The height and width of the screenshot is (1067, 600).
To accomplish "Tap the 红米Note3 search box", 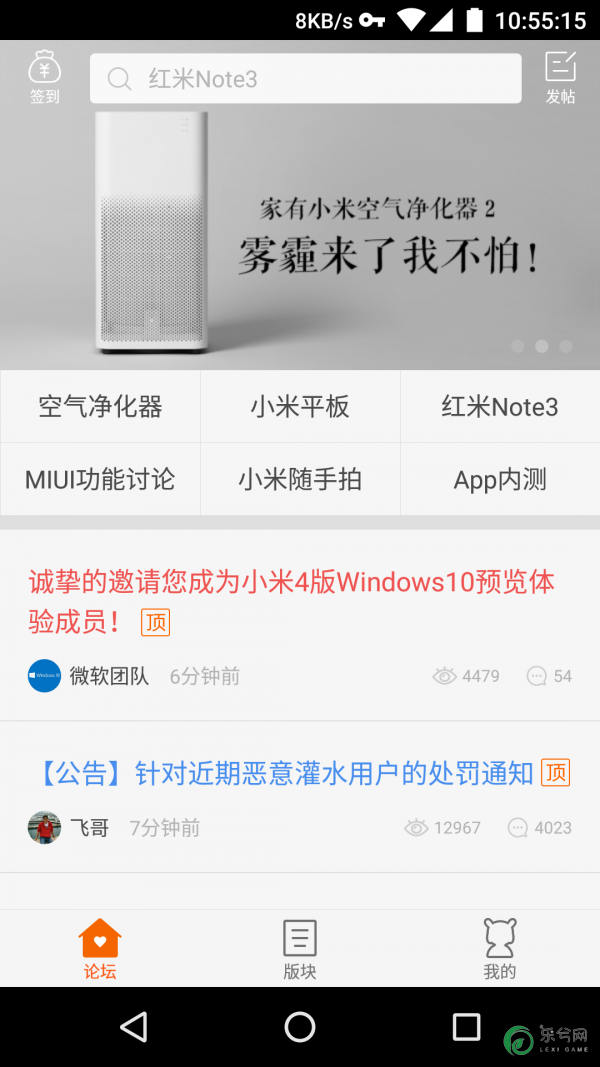I will click(305, 79).
